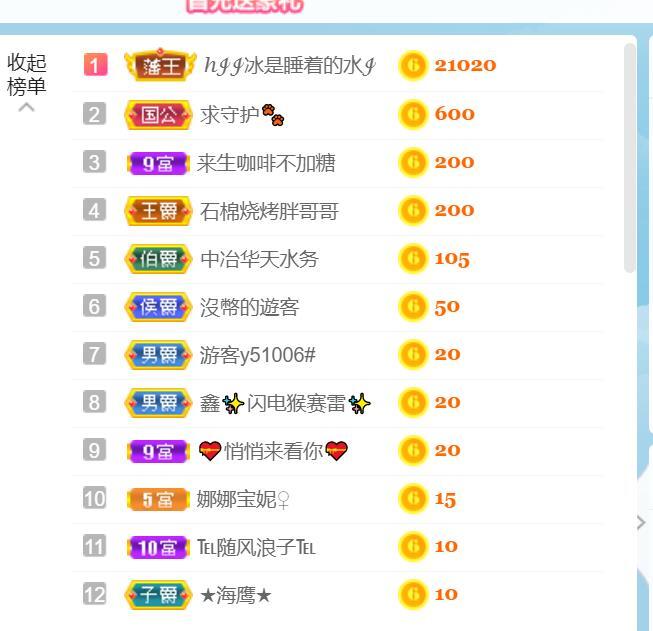Open the row for 娜娜宝妮
Viewport: 653px width, 631px height.
pyautogui.click(x=243, y=499)
